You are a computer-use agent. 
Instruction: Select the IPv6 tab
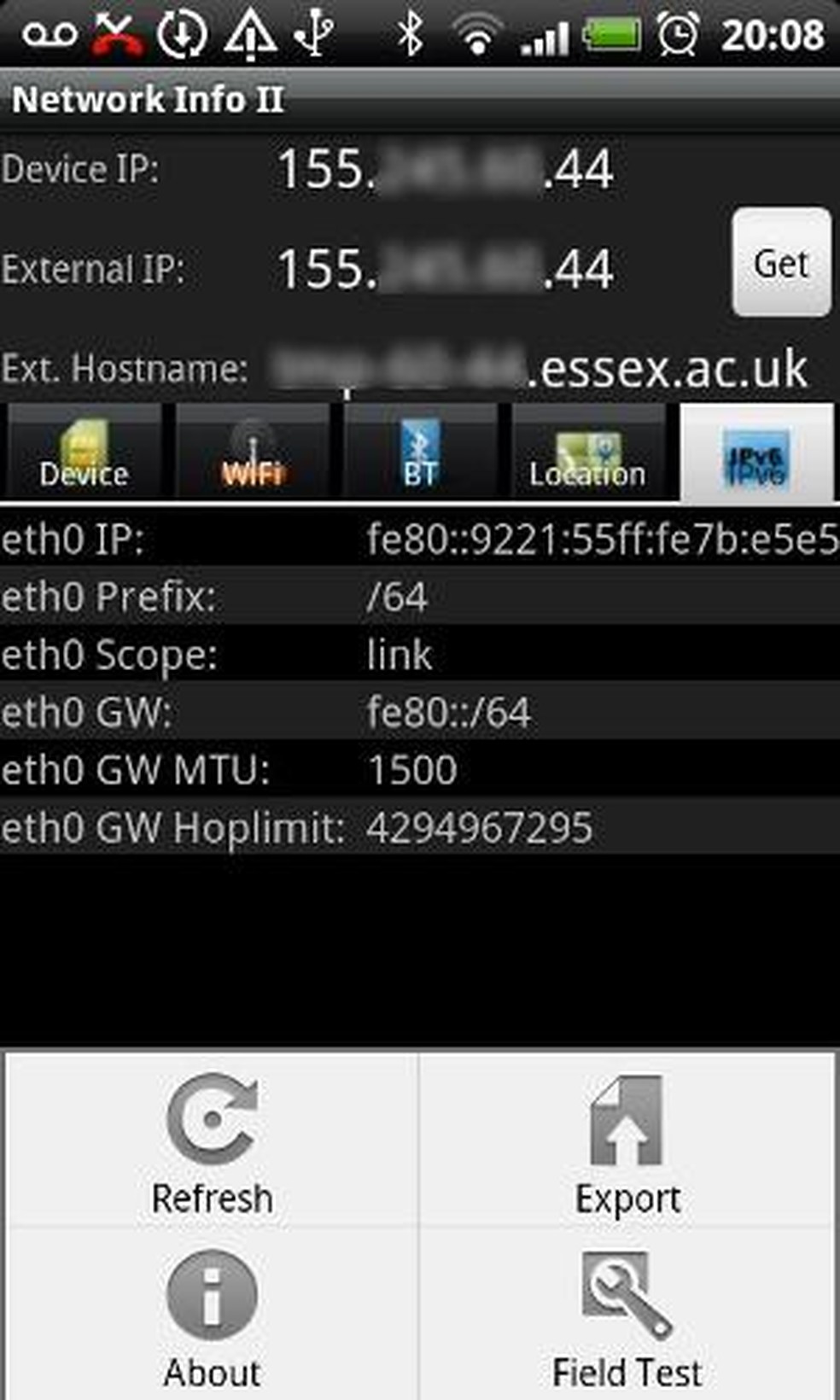click(x=755, y=454)
